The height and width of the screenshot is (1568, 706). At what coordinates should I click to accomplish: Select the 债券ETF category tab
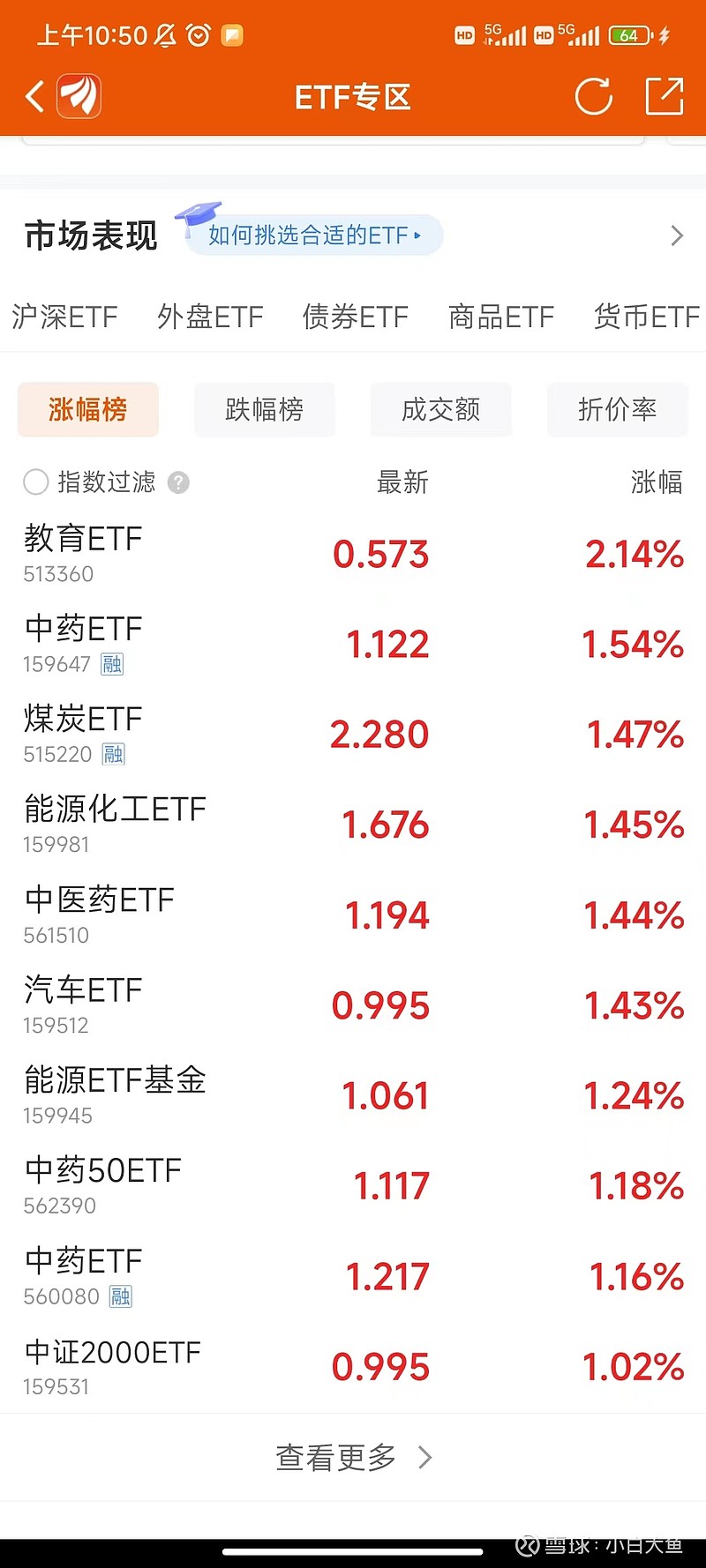coord(355,317)
